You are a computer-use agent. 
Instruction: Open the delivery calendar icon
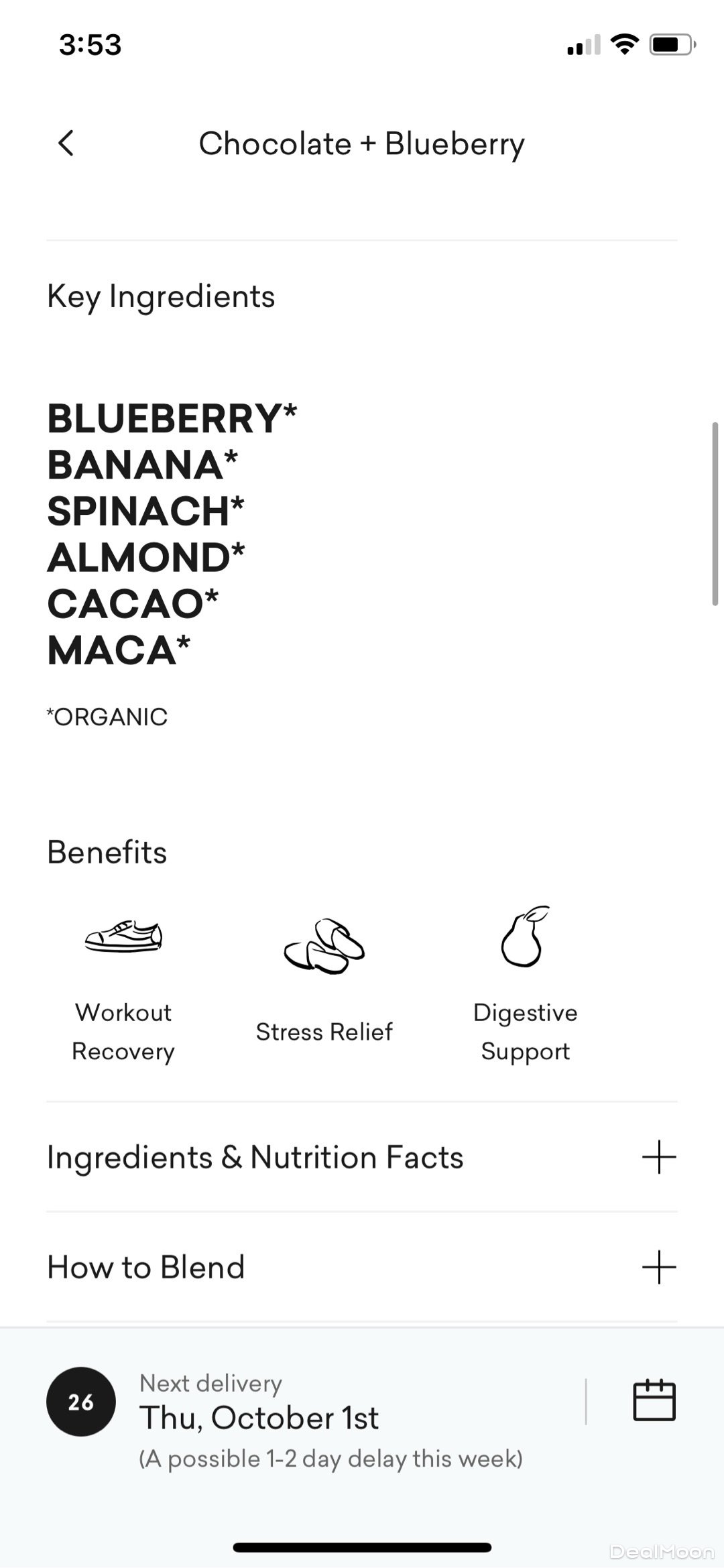point(654,1400)
